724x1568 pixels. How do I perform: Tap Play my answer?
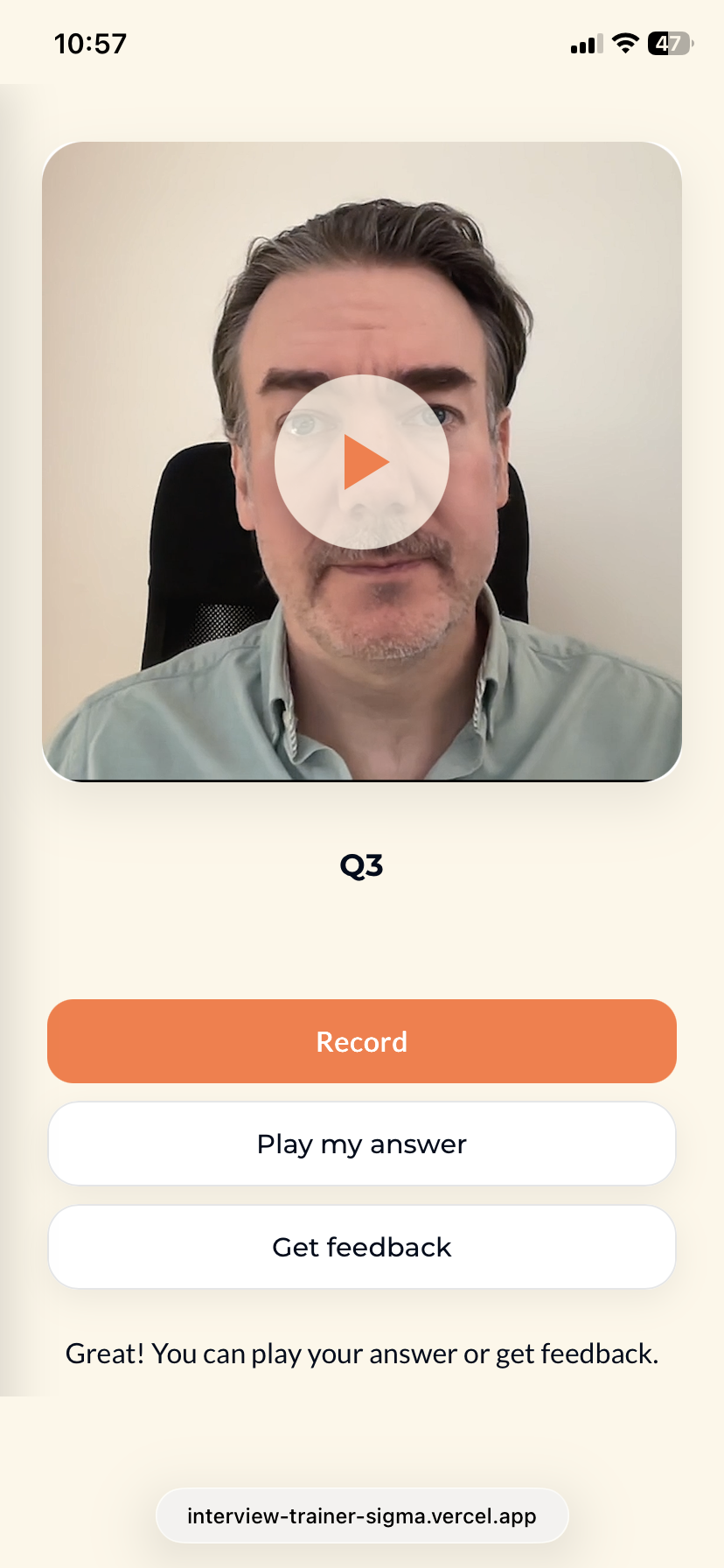pyautogui.click(x=362, y=1144)
